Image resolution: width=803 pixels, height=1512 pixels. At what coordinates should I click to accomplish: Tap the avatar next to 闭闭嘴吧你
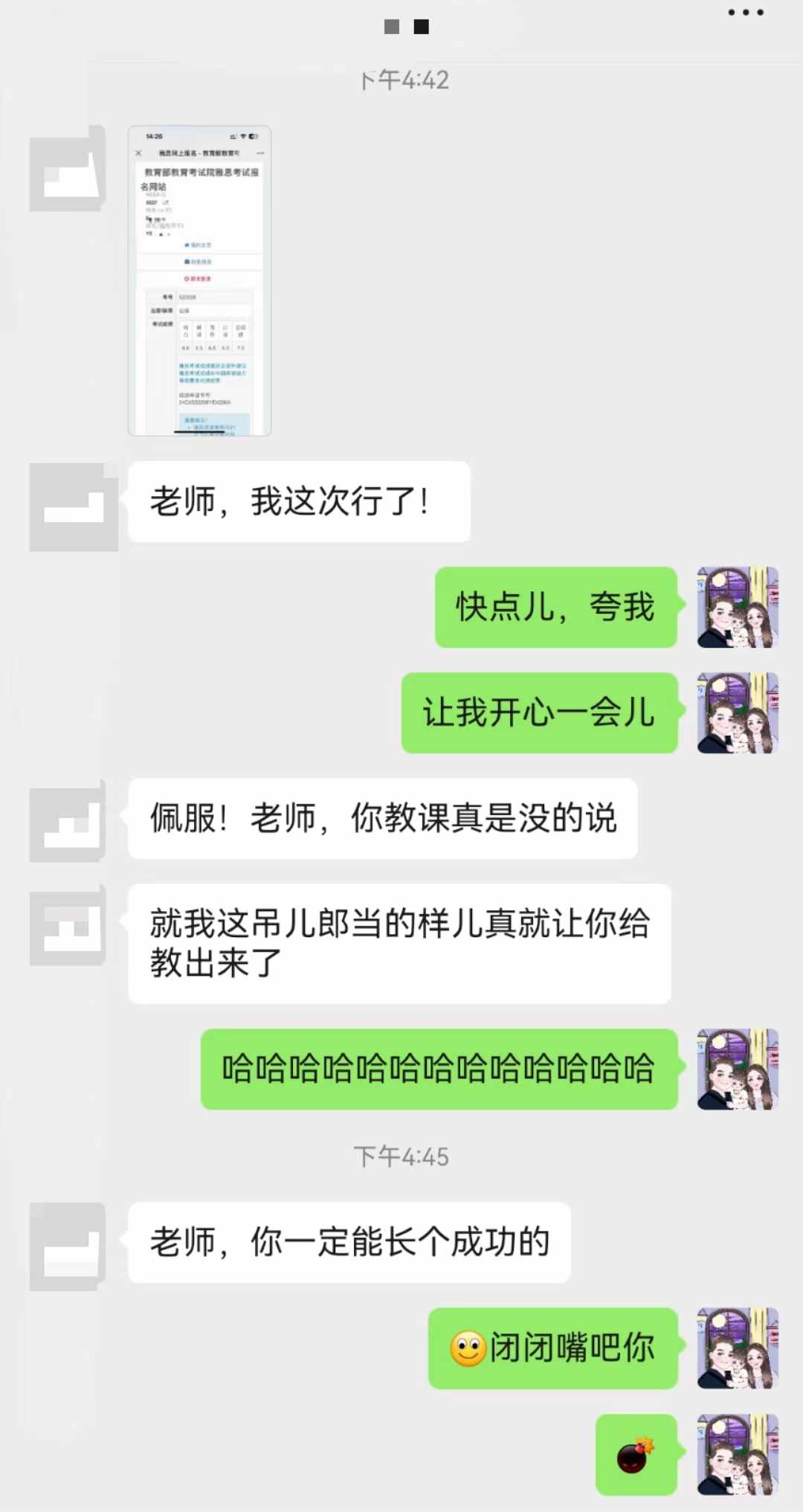coord(737,1348)
